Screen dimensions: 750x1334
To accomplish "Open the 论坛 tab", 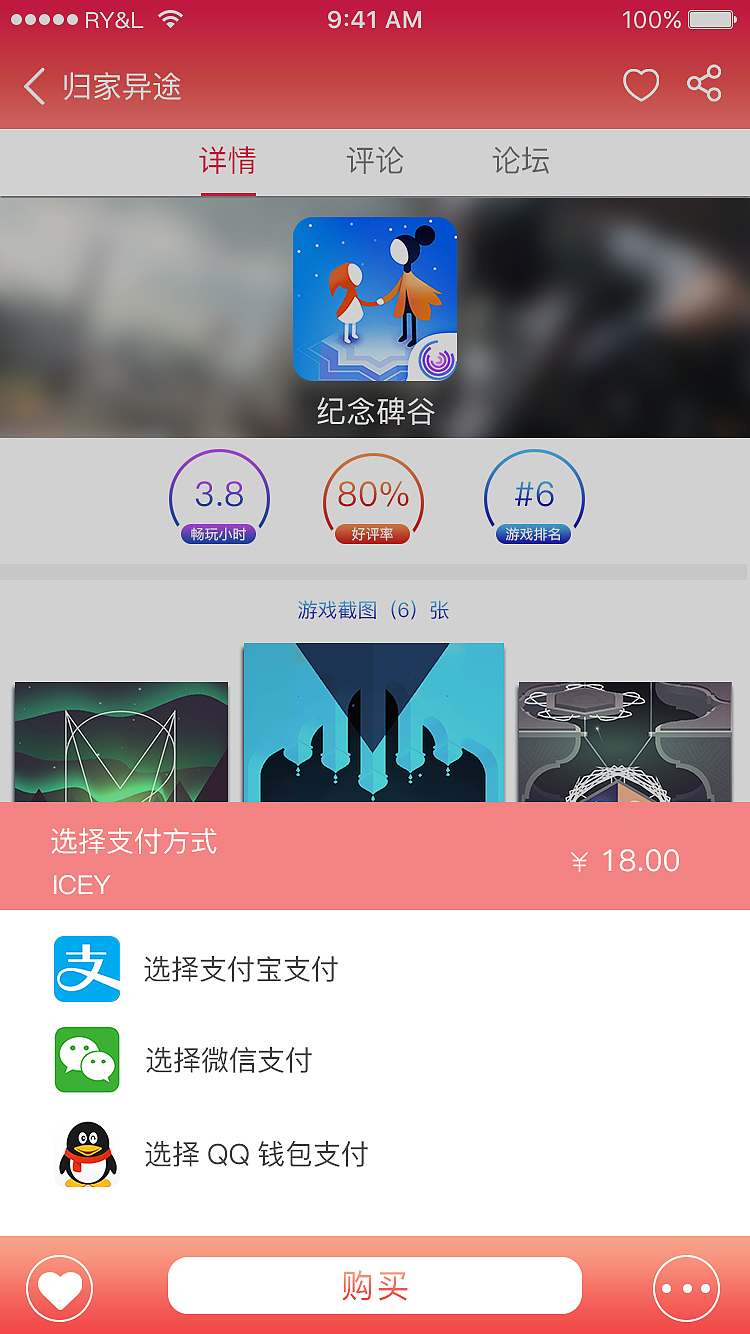I will 521,161.
